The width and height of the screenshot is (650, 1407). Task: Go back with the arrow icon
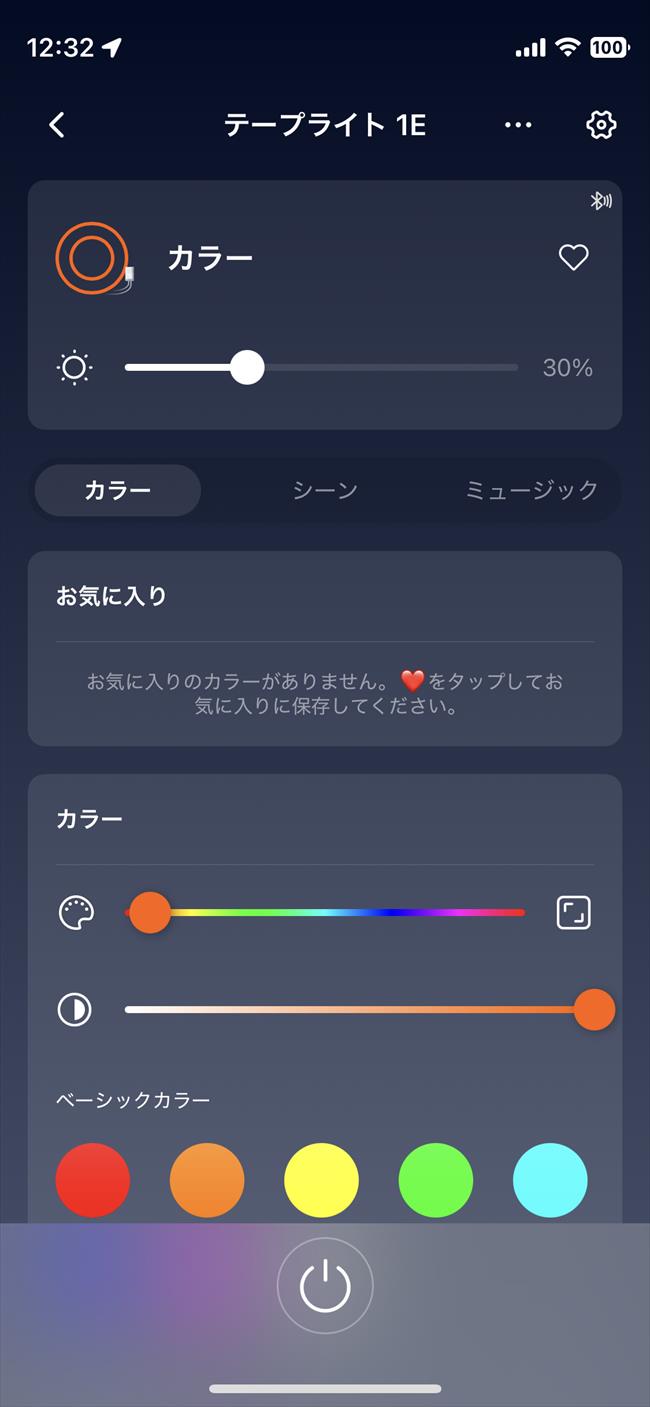[57, 125]
